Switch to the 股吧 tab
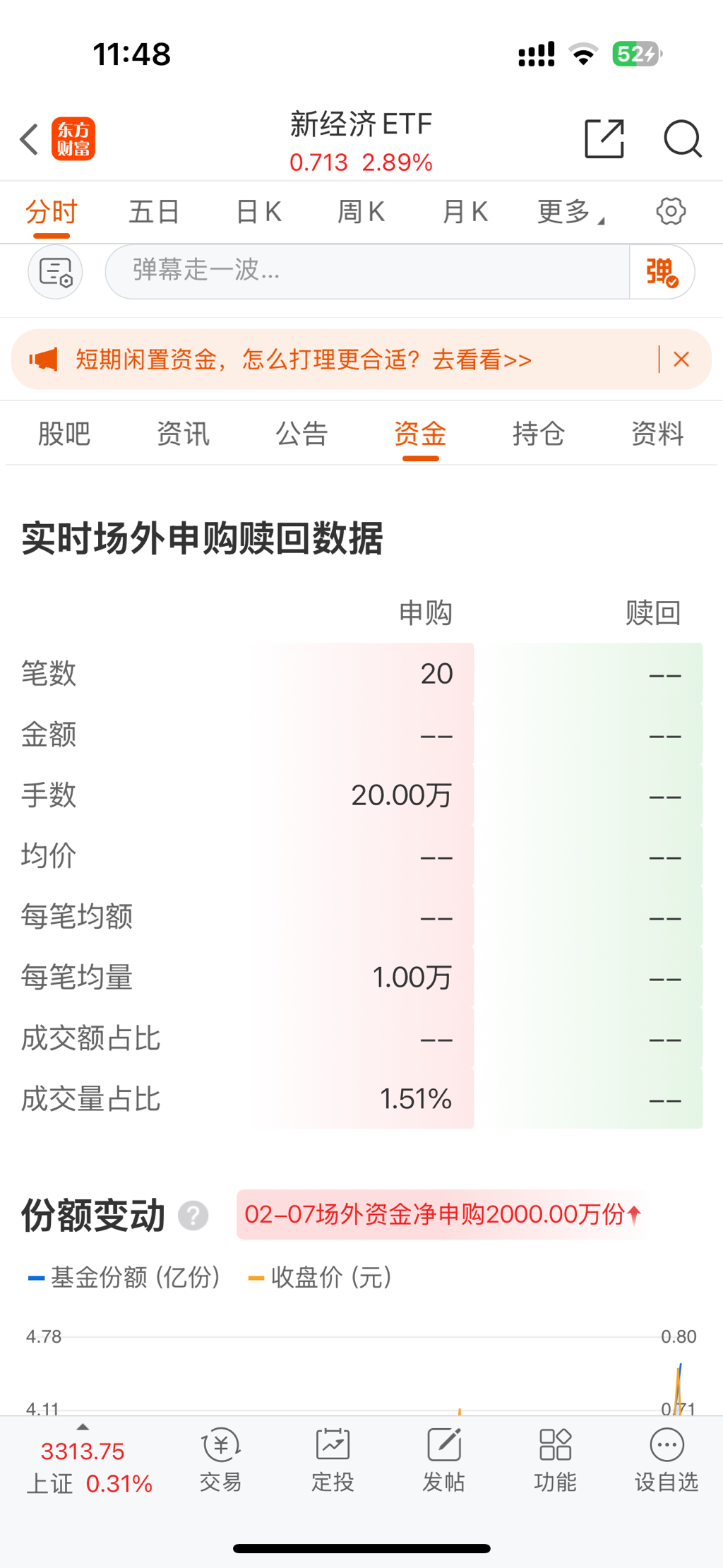Image resolution: width=723 pixels, height=1568 pixels. pyautogui.click(x=64, y=434)
